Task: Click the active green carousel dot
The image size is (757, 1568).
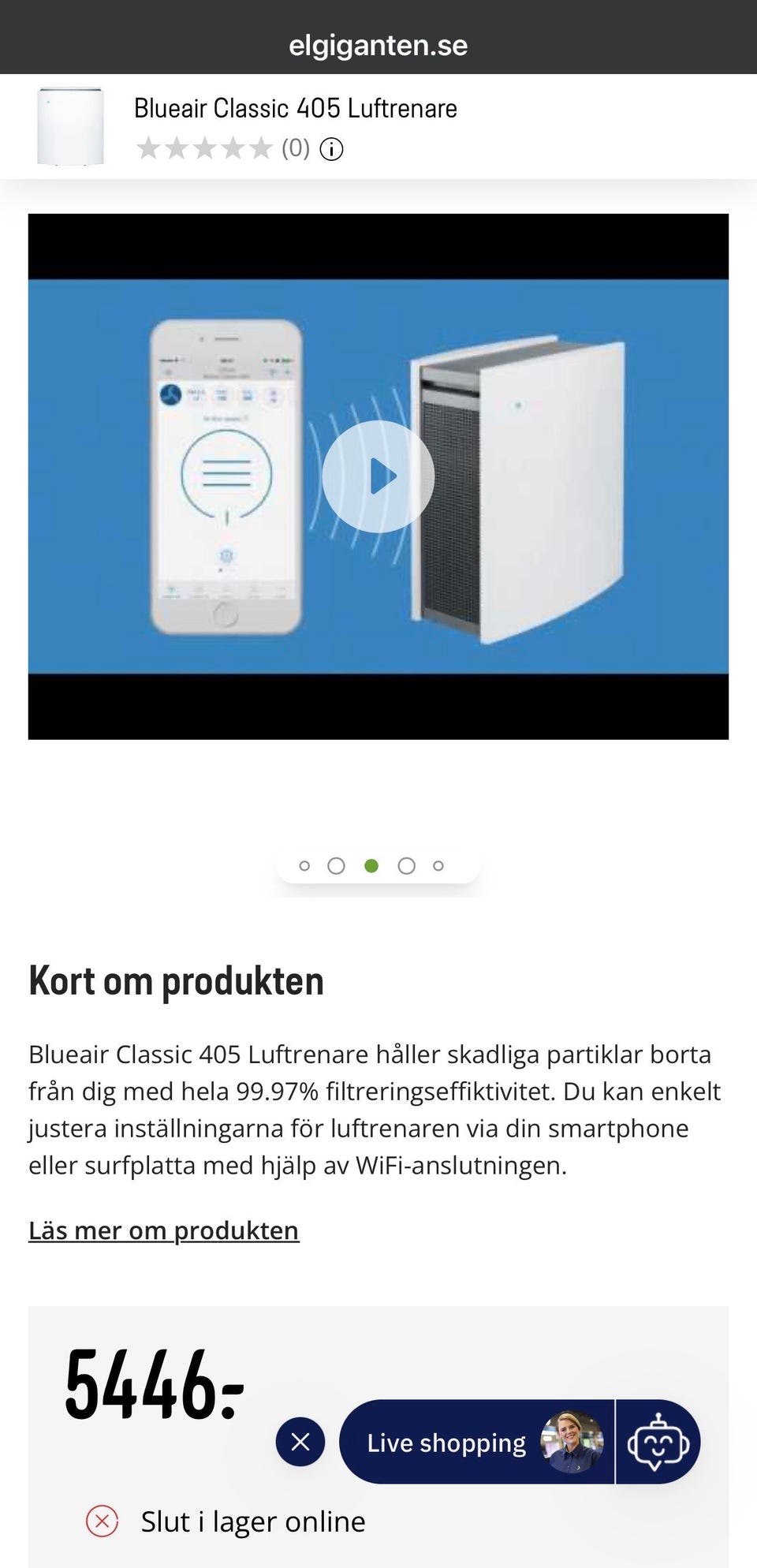Action: pos(371,865)
